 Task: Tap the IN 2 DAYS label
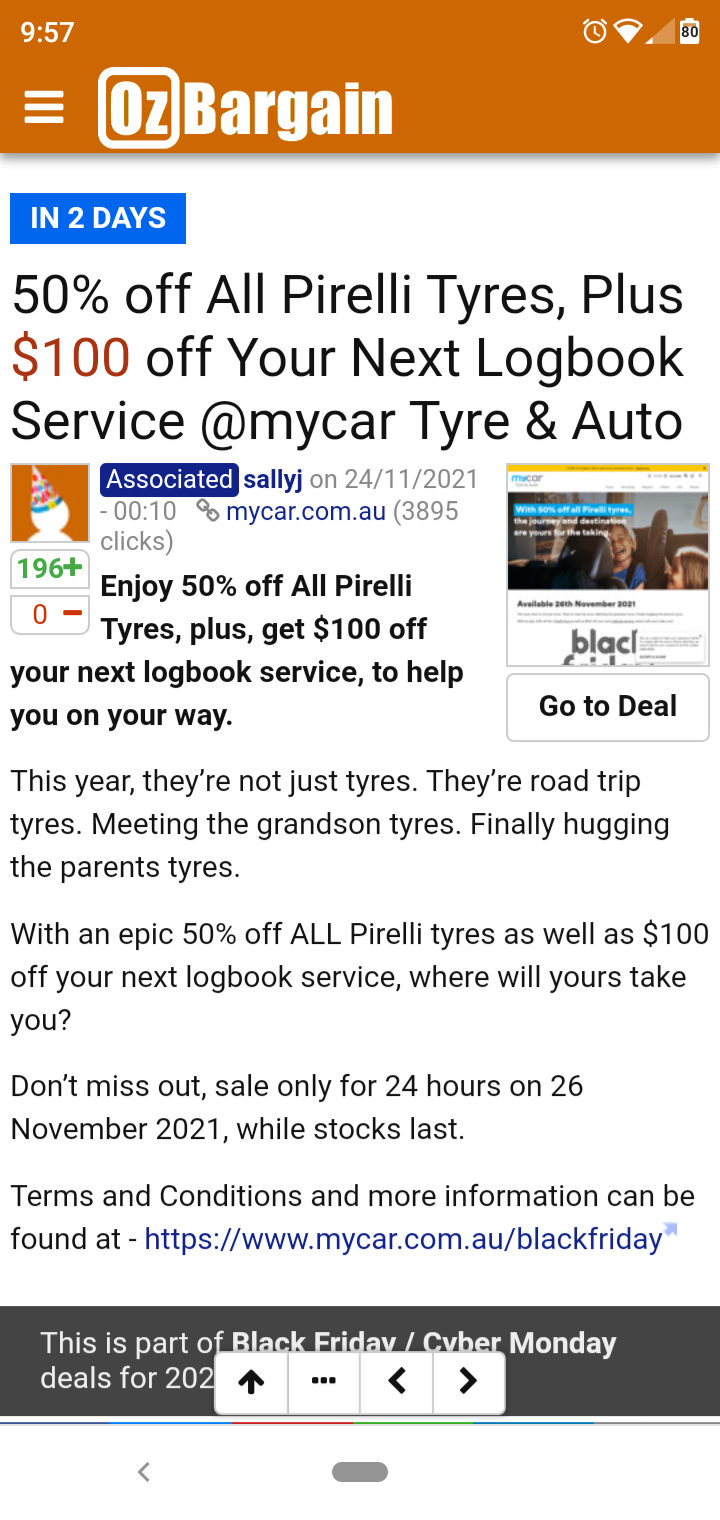(98, 218)
